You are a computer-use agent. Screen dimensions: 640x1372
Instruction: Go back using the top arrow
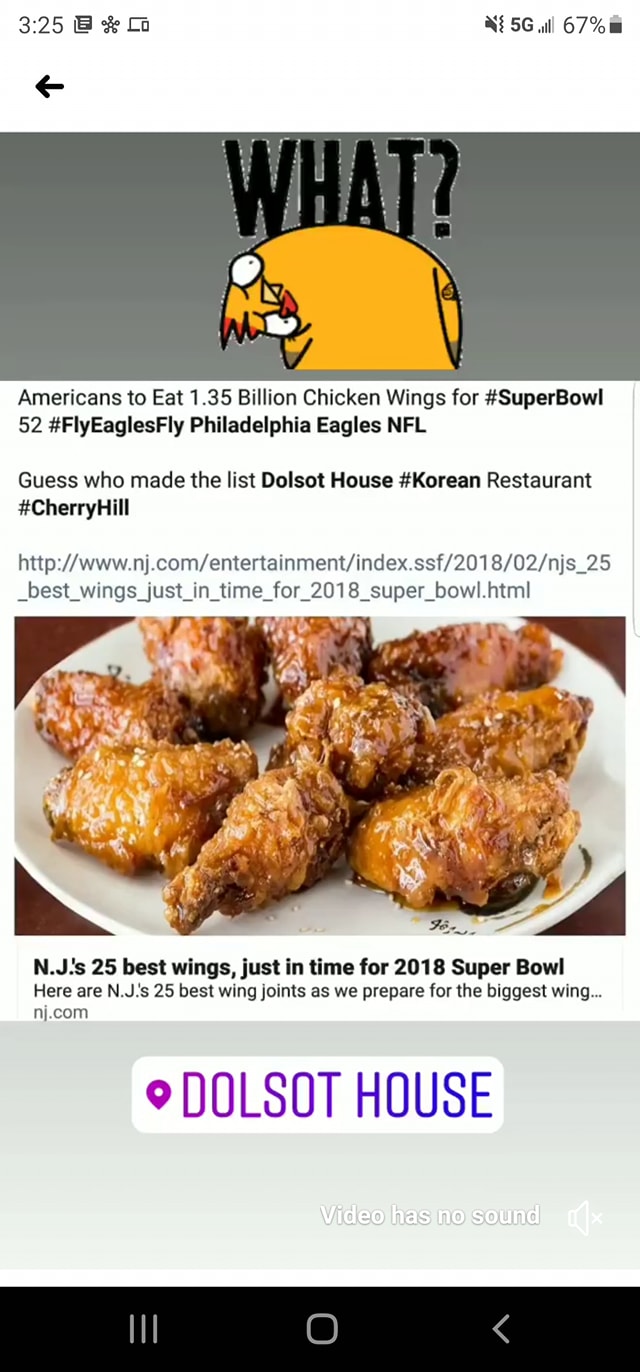[49, 88]
